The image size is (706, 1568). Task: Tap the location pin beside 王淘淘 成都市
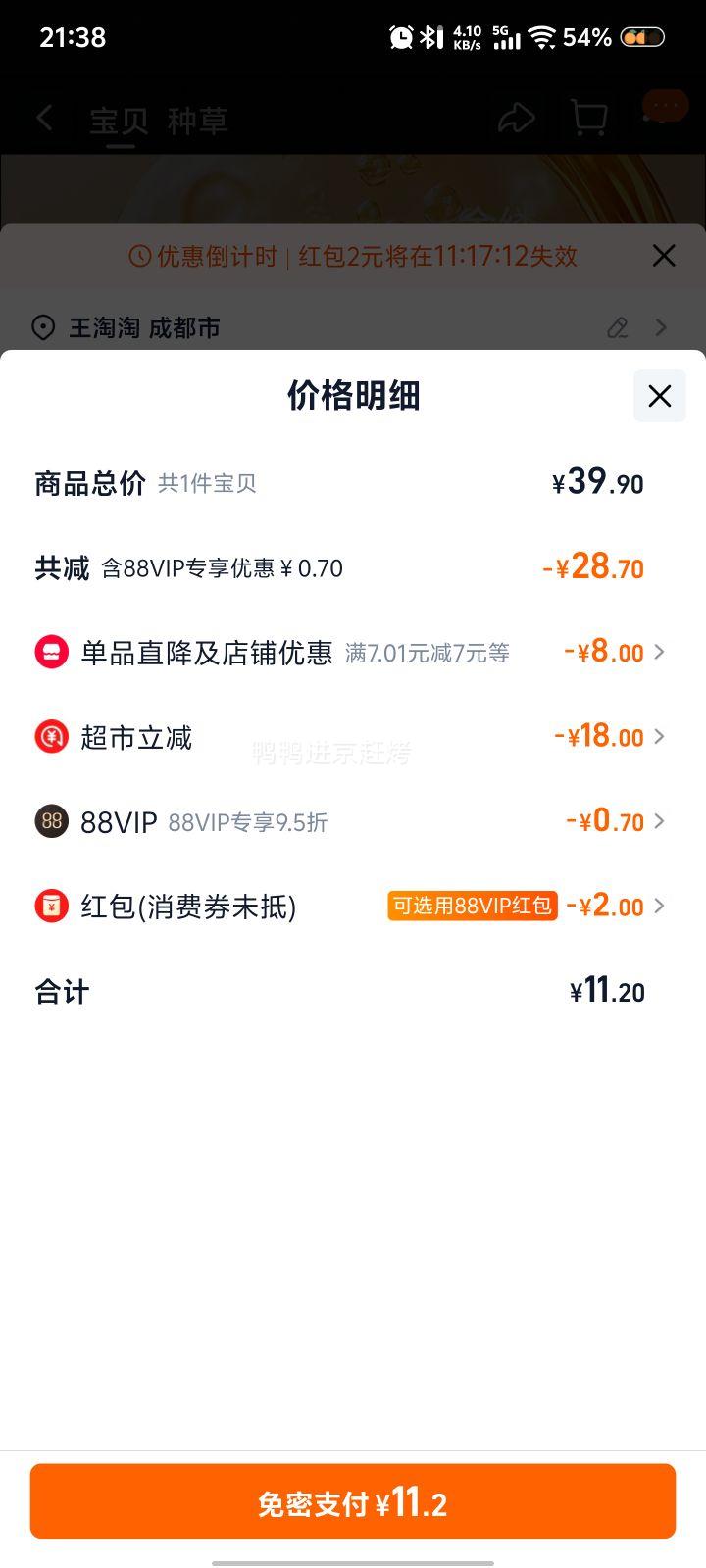coord(42,327)
